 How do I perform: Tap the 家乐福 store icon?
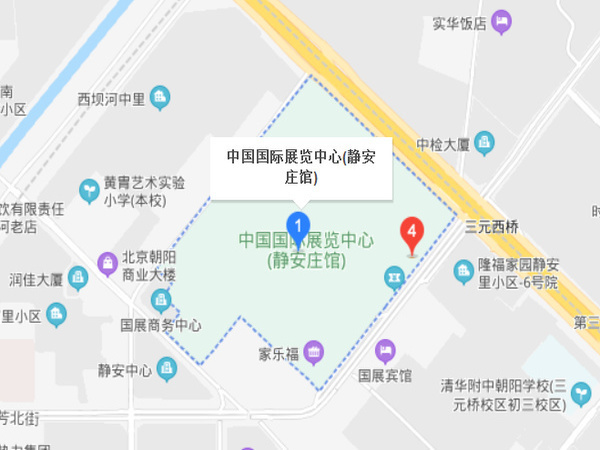[x=314, y=351]
